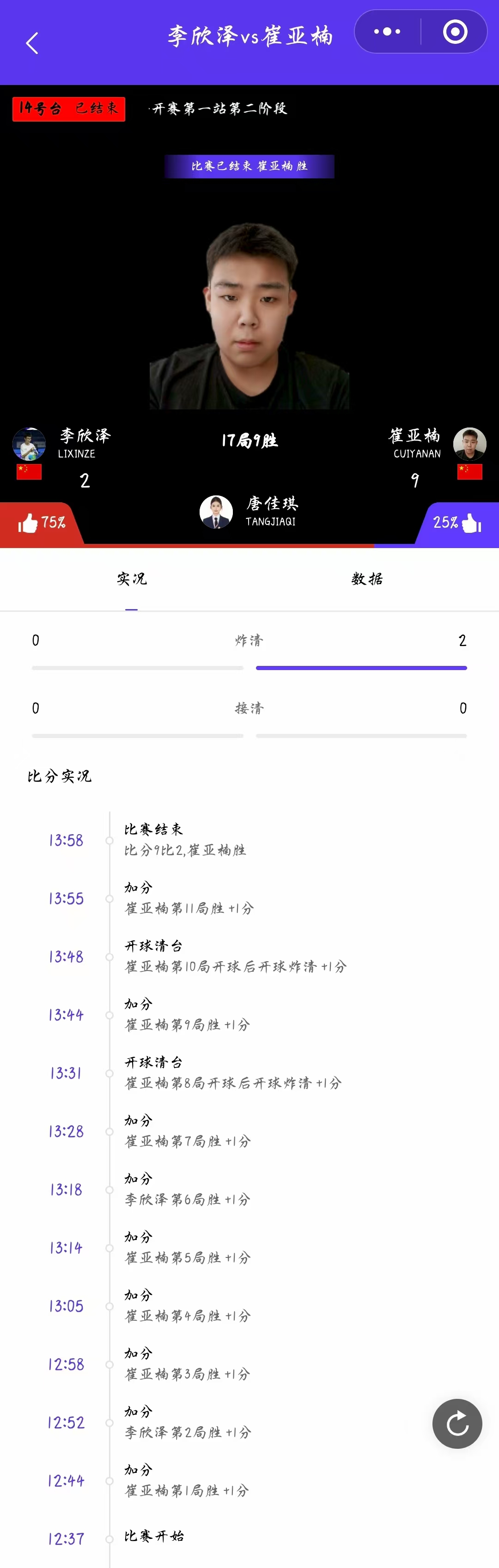View referee 唐佳琪's avatar
This screenshot has height=1568, width=499.
tap(216, 511)
